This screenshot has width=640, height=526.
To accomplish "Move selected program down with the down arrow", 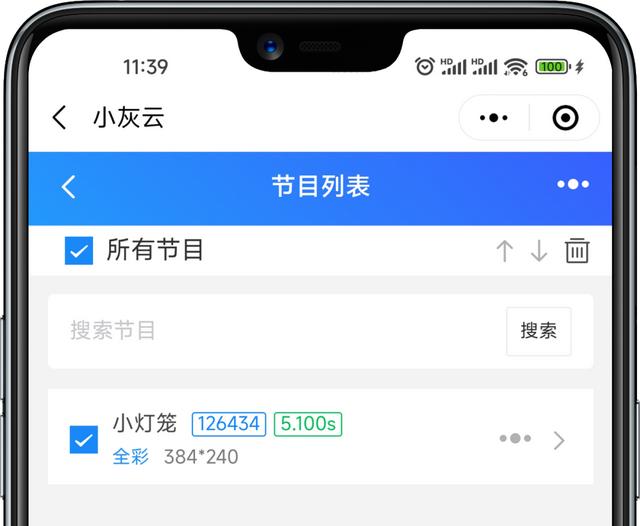I will pos(539,251).
